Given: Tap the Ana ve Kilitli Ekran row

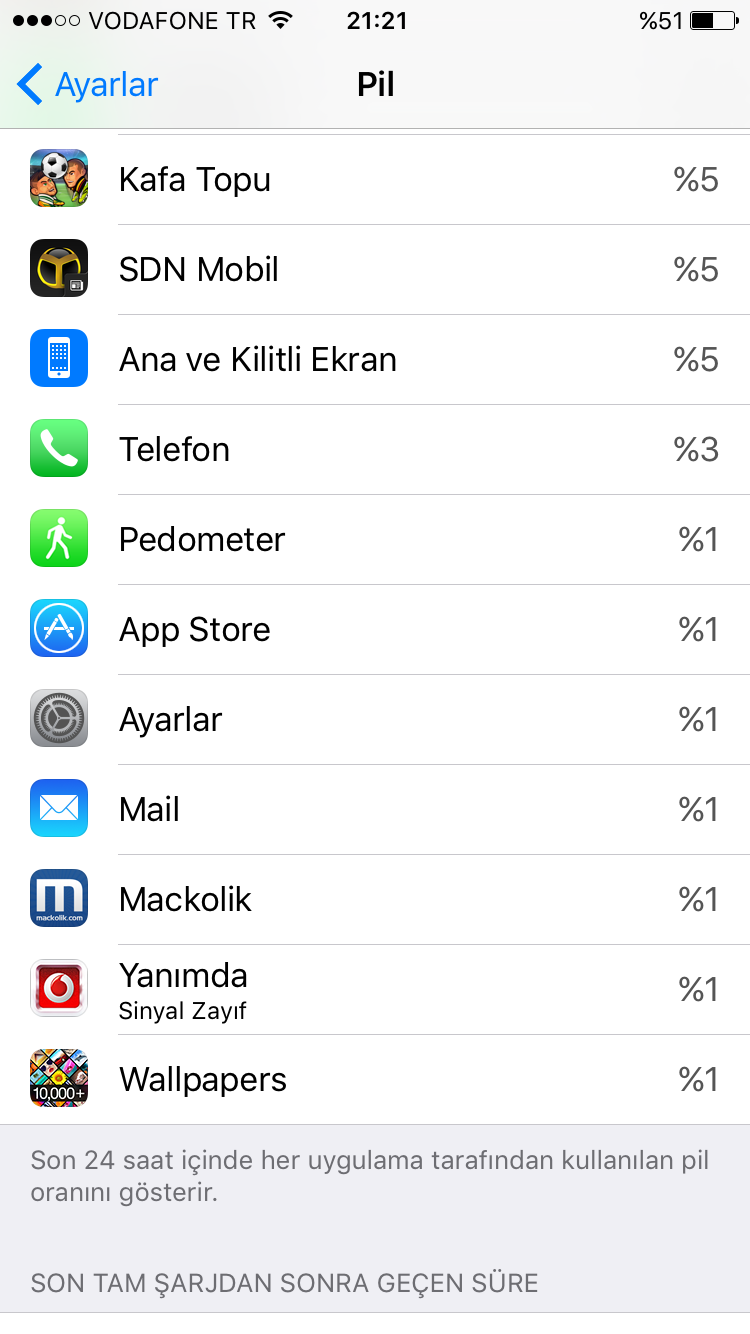Looking at the screenshot, I should pyautogui.click(x=375, y=360).
